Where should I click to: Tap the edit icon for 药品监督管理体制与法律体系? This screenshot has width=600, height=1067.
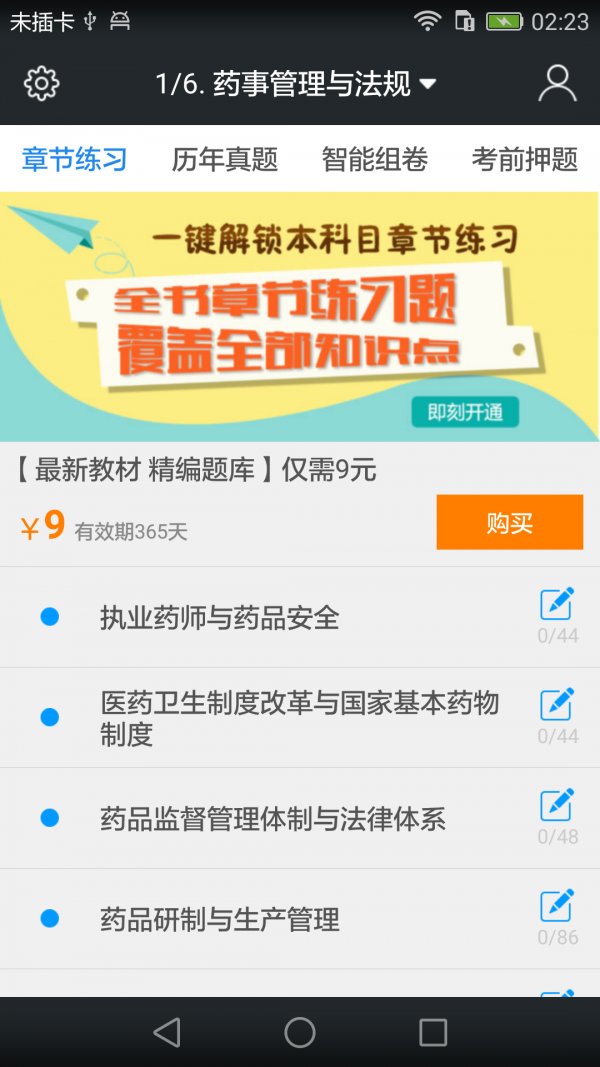(x=557, y=806)
